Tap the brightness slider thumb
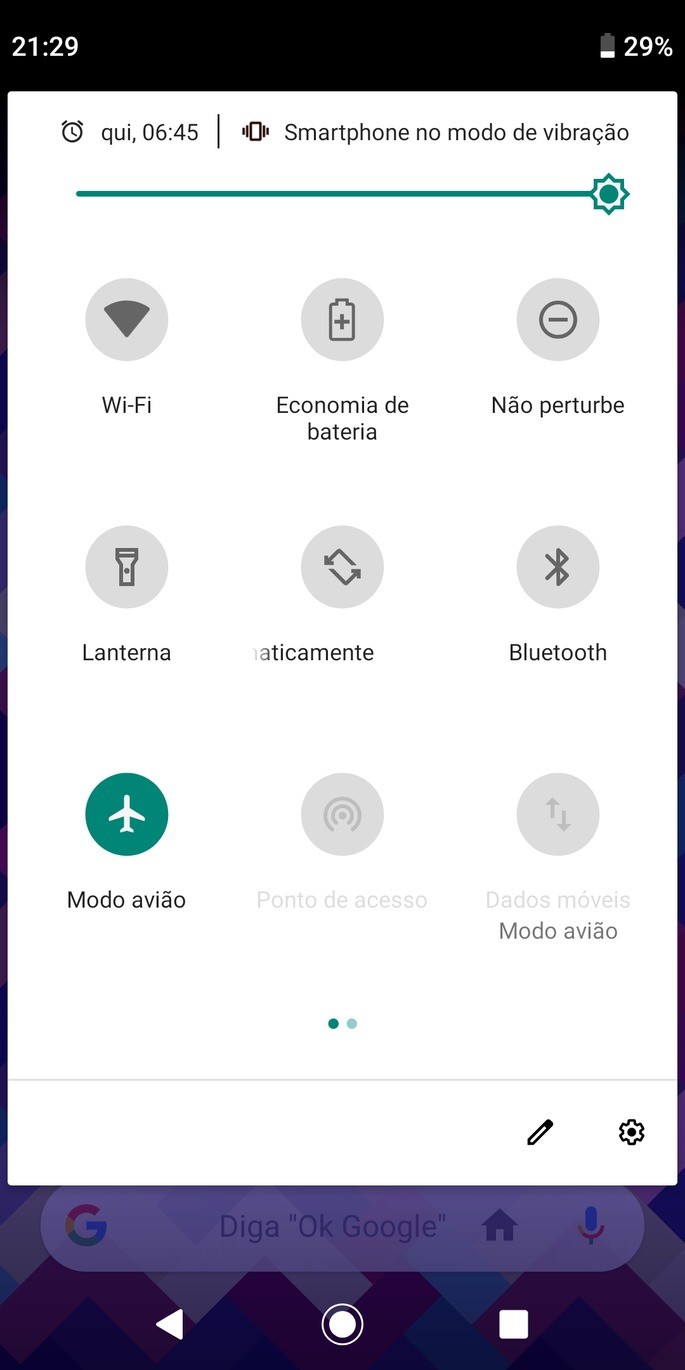The width and height of the screenshot is (685, 1370). pos(609,194)
